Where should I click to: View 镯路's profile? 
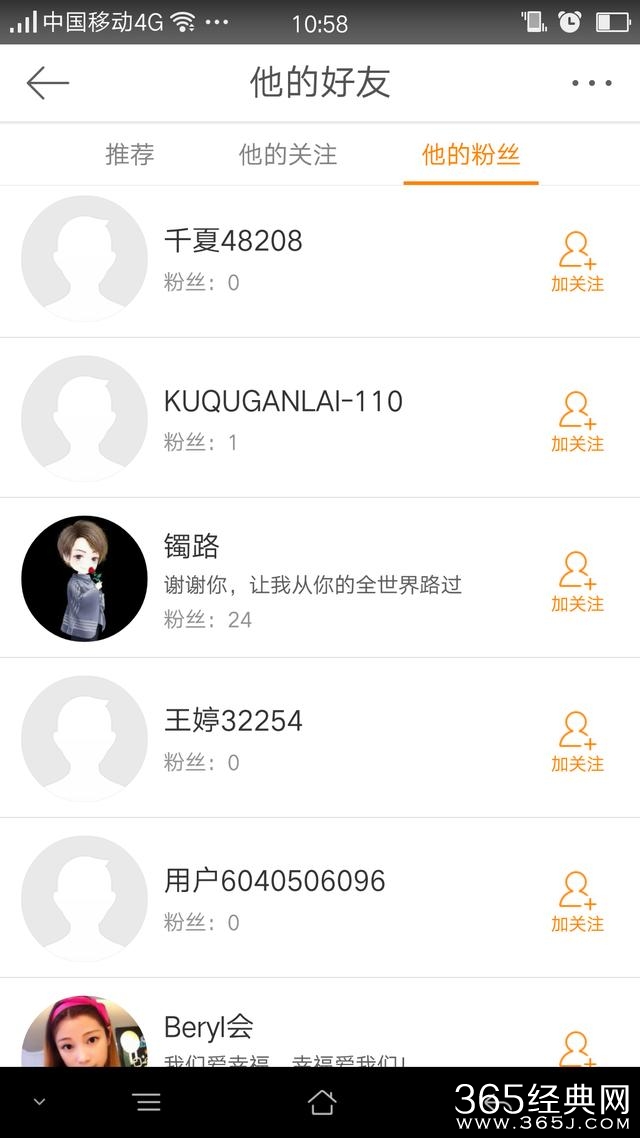click(x=300, y=578)
